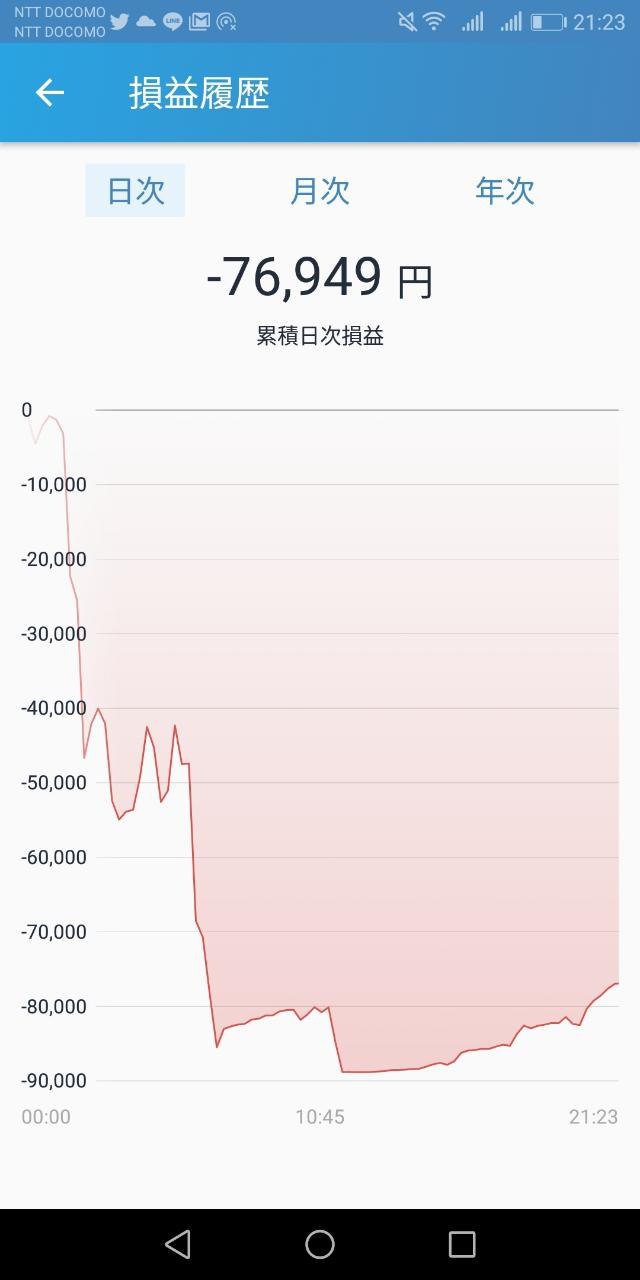
Task: Open recent apps from navigation bar
Action: [x=462, y=1244]
